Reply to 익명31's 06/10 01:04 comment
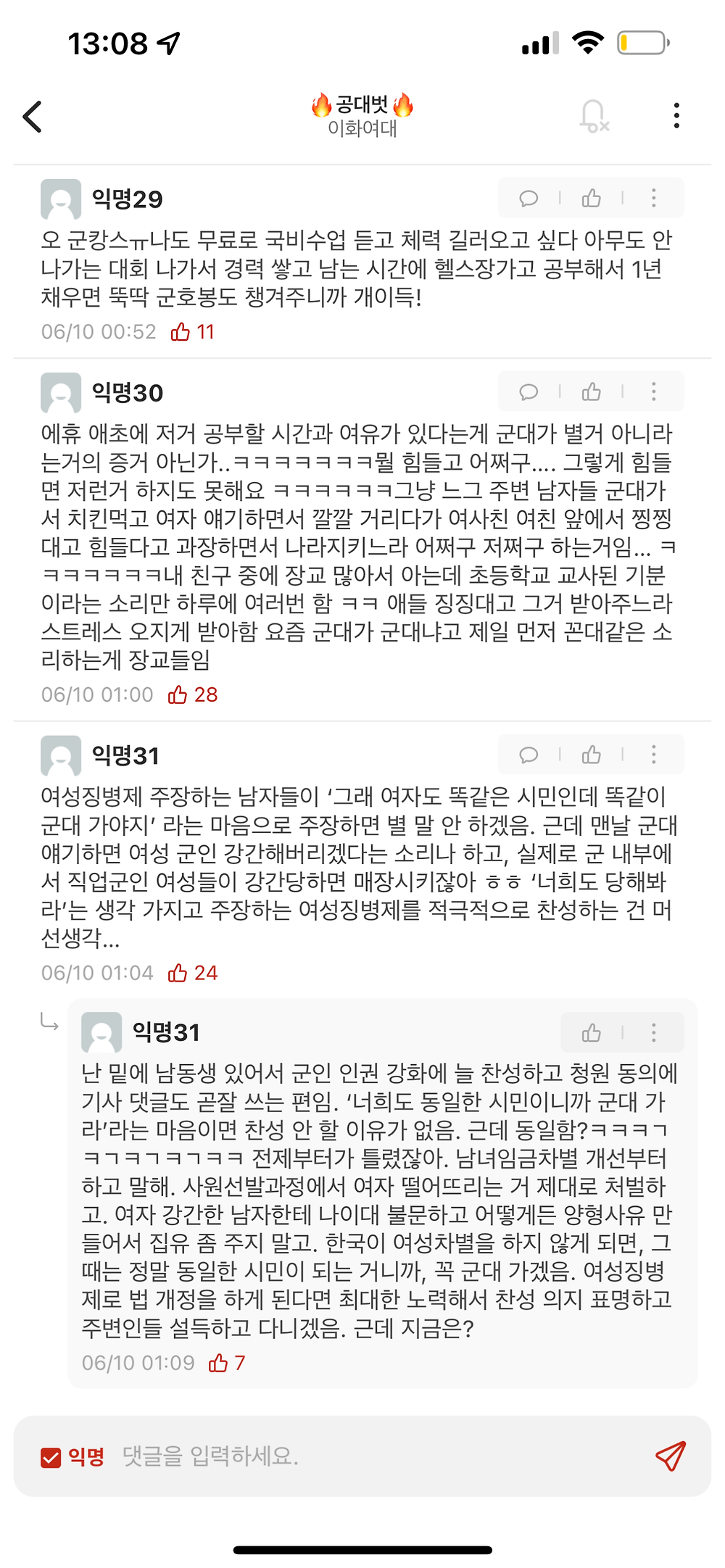Viewport: 725px width, 1568px height. [x=529, y=755]
